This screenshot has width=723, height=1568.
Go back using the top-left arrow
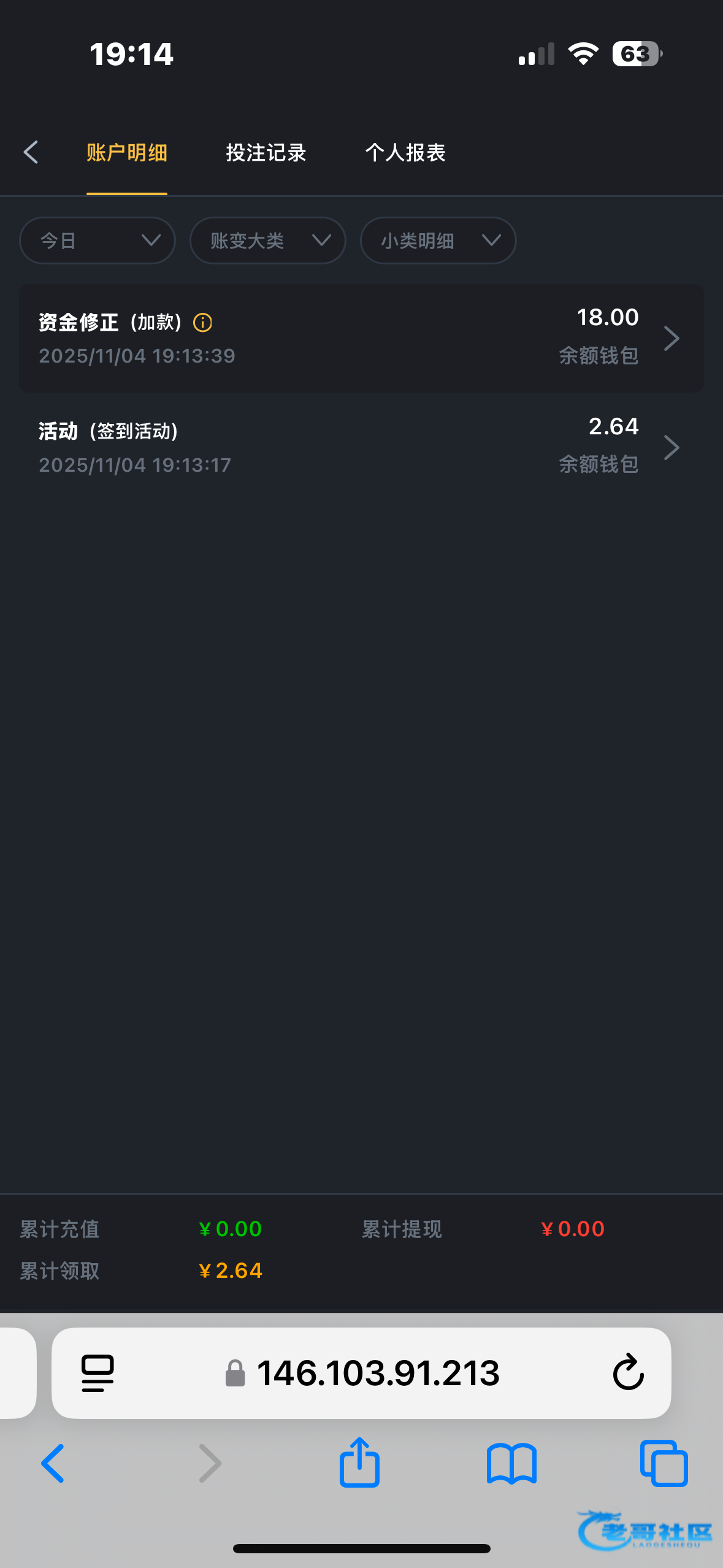pyautogui.click(x=31, y=152)
